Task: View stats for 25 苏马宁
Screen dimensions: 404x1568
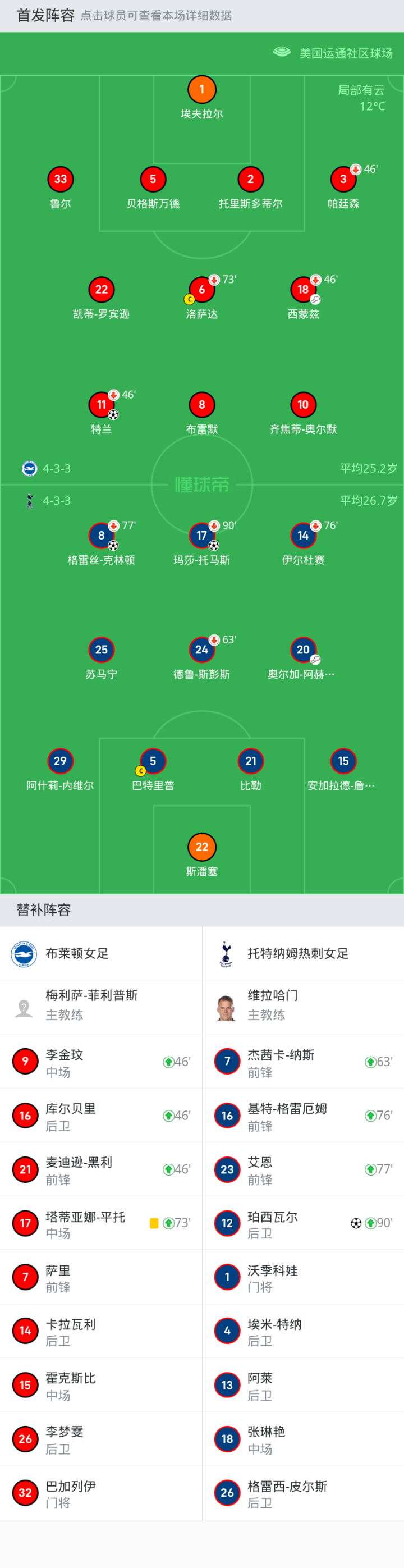Action: tap(101, 651)
